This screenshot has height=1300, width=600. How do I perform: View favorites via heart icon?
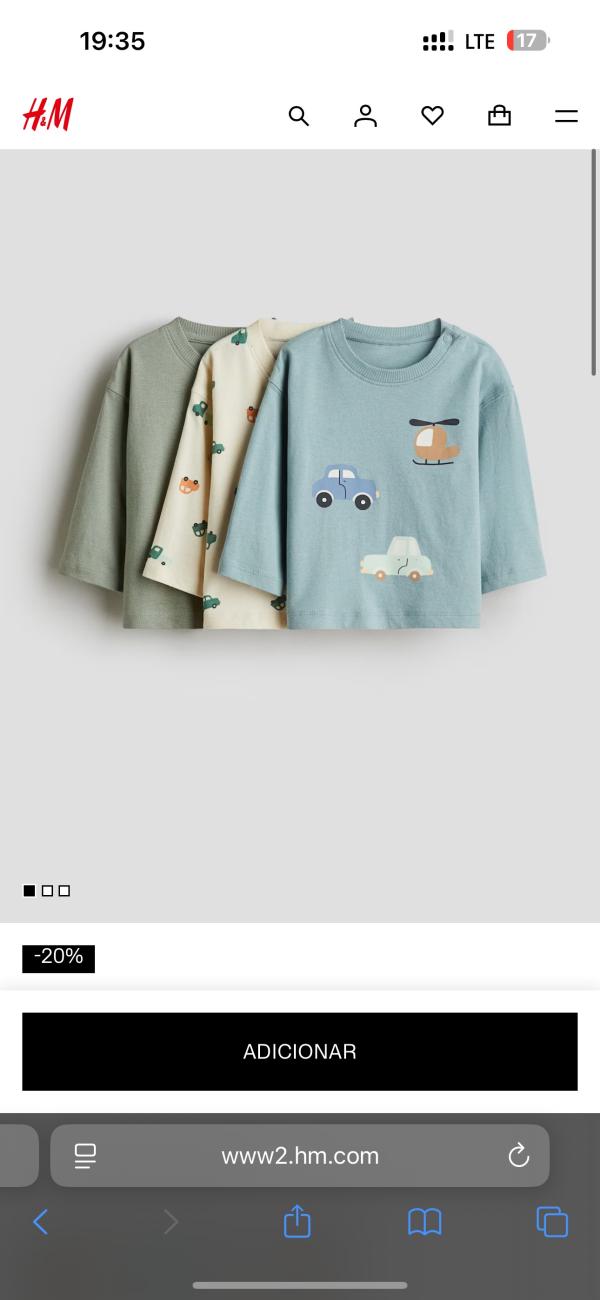coord(432,116)
